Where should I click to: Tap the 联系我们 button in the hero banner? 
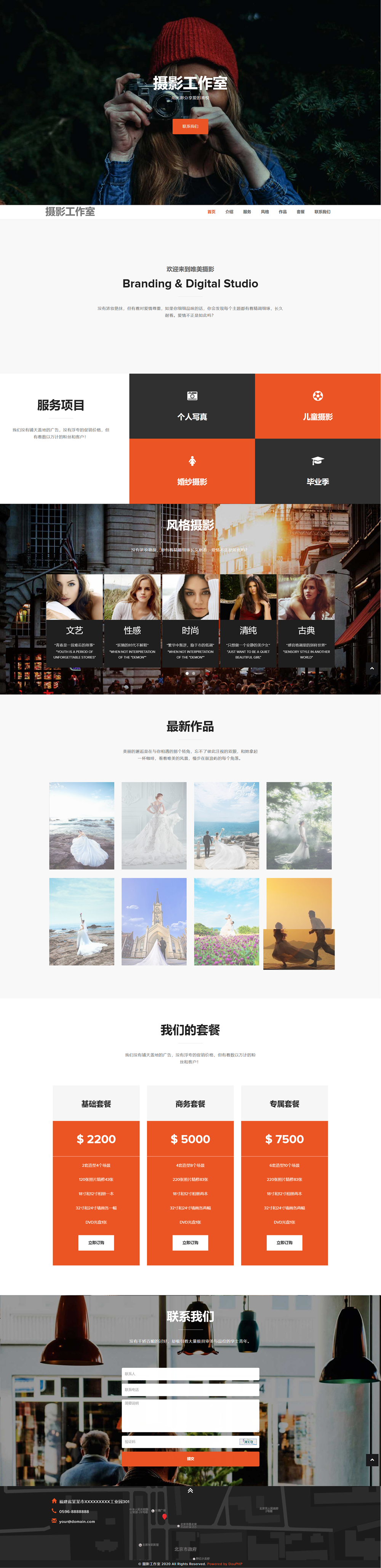tap(190, 126)
